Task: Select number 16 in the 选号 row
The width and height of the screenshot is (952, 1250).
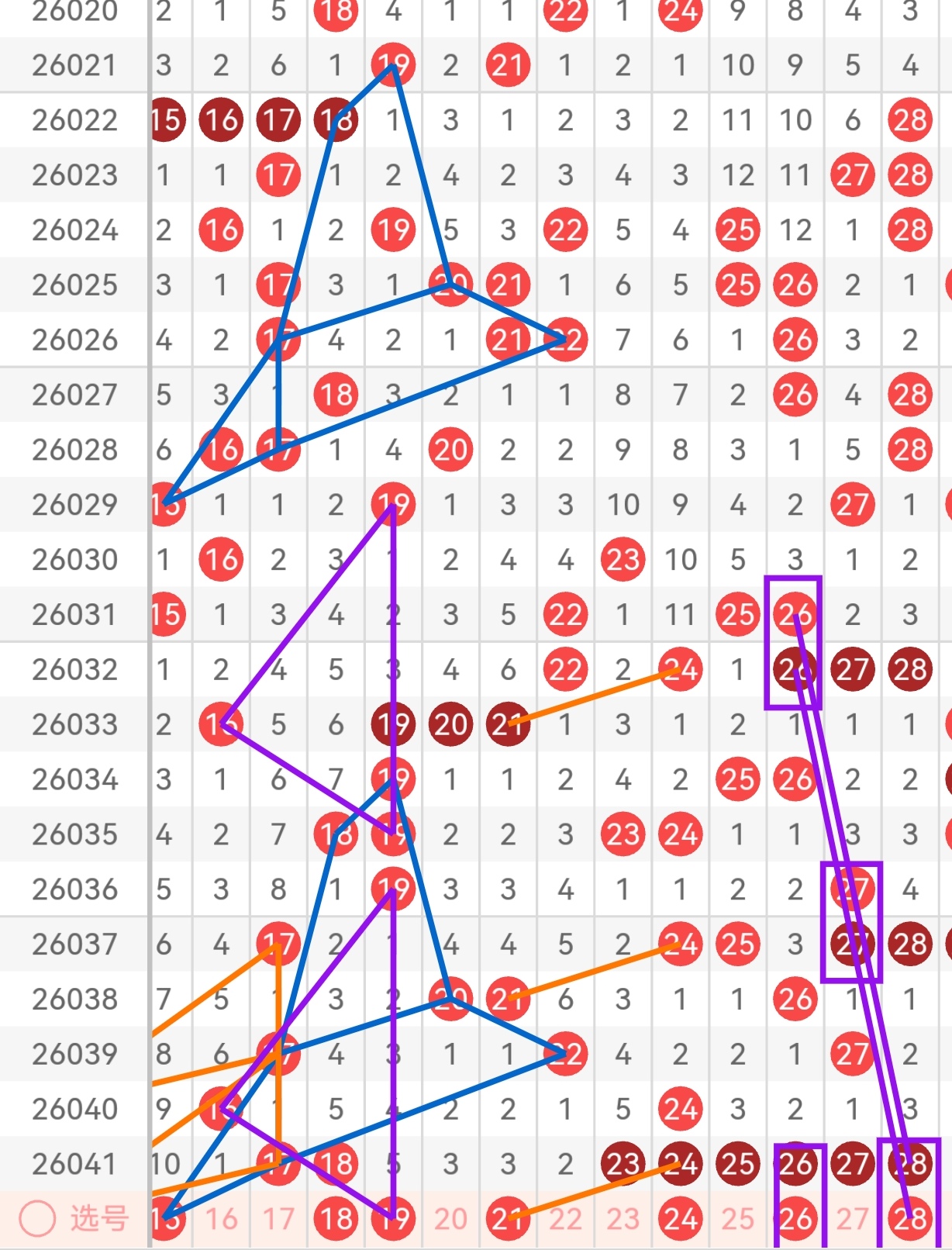Action: (x=221, y=1220)
